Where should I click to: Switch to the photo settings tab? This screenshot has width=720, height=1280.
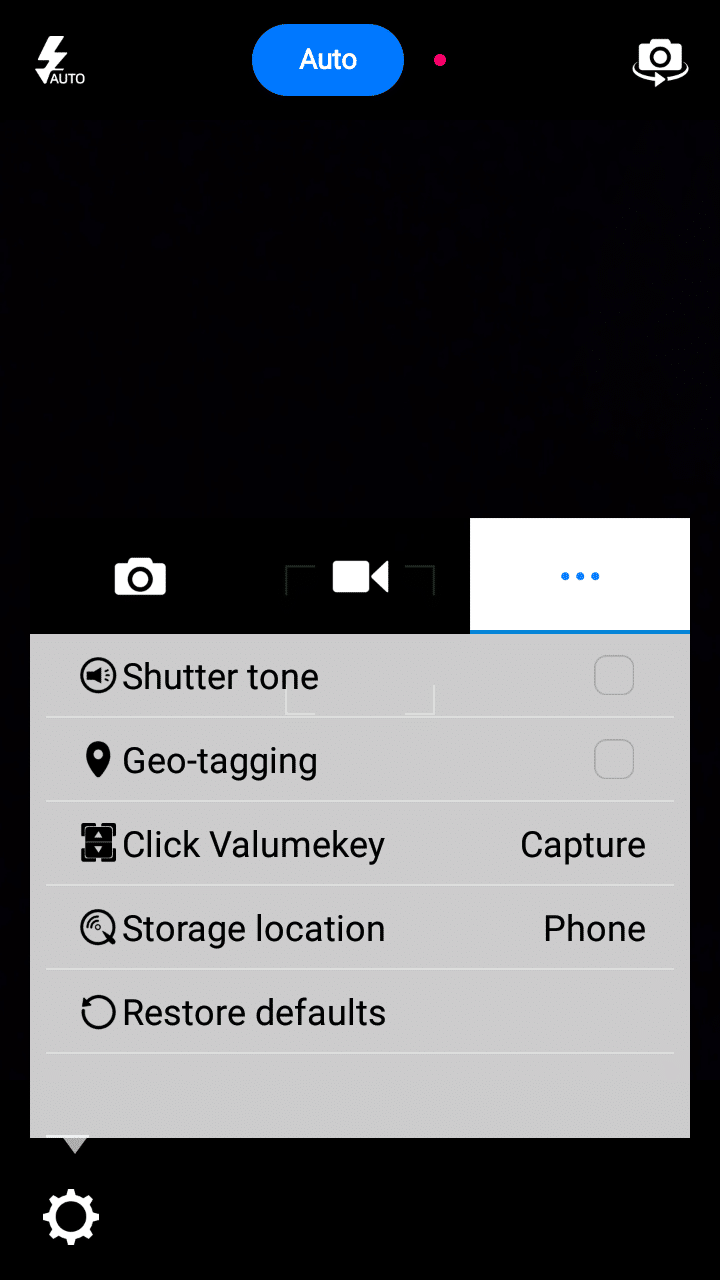click(140, 577)
